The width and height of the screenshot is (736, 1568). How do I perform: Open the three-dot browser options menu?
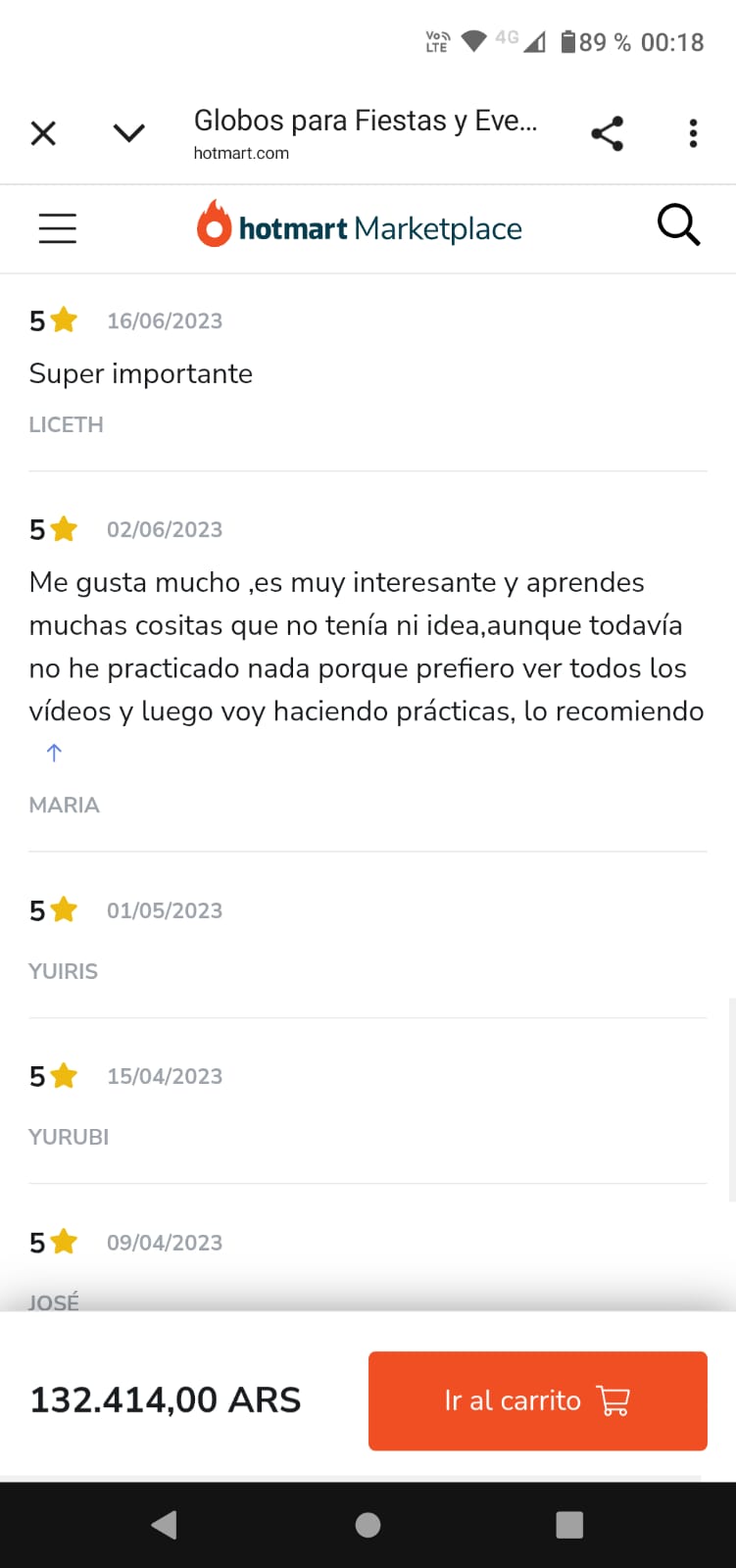[x=693, y=132]
